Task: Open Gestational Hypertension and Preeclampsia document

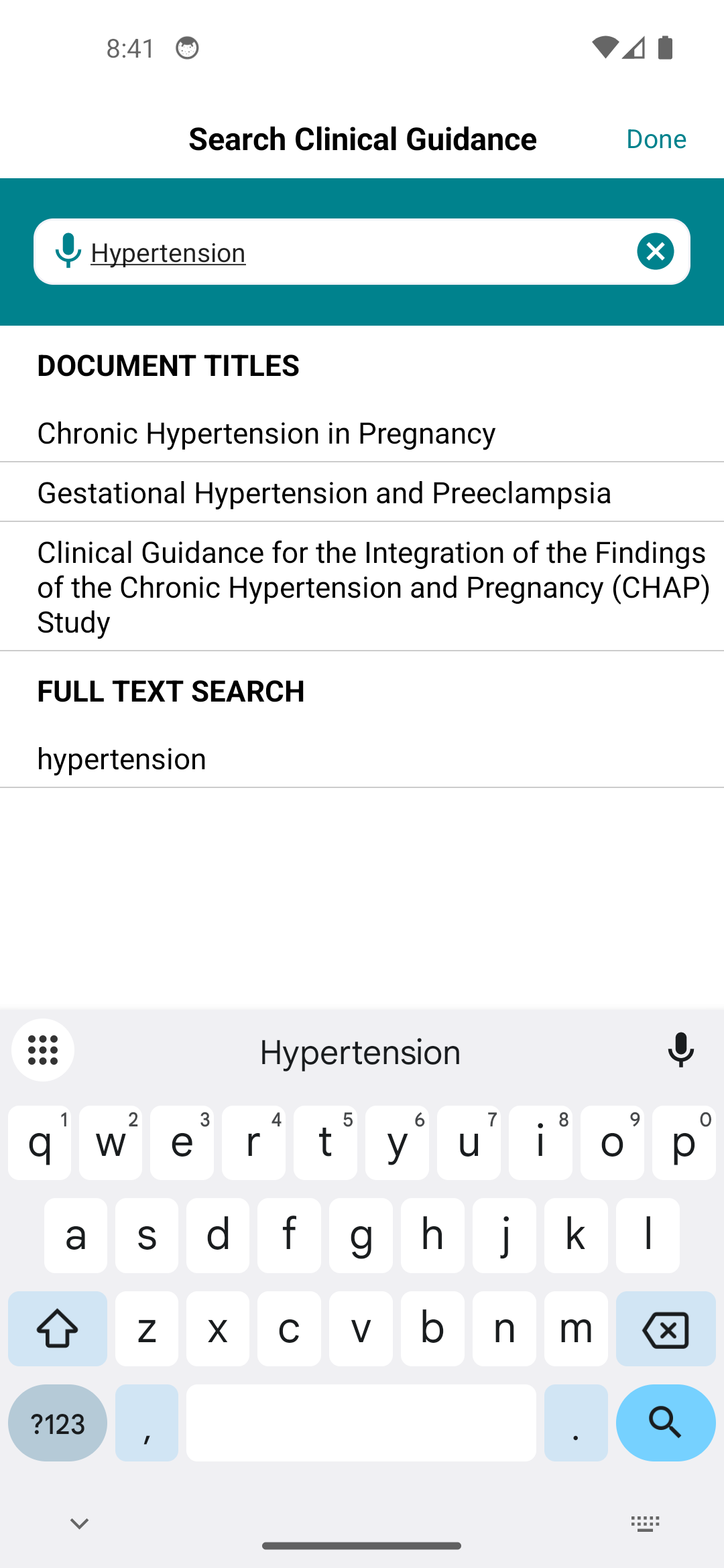Action: coord(324,493)
